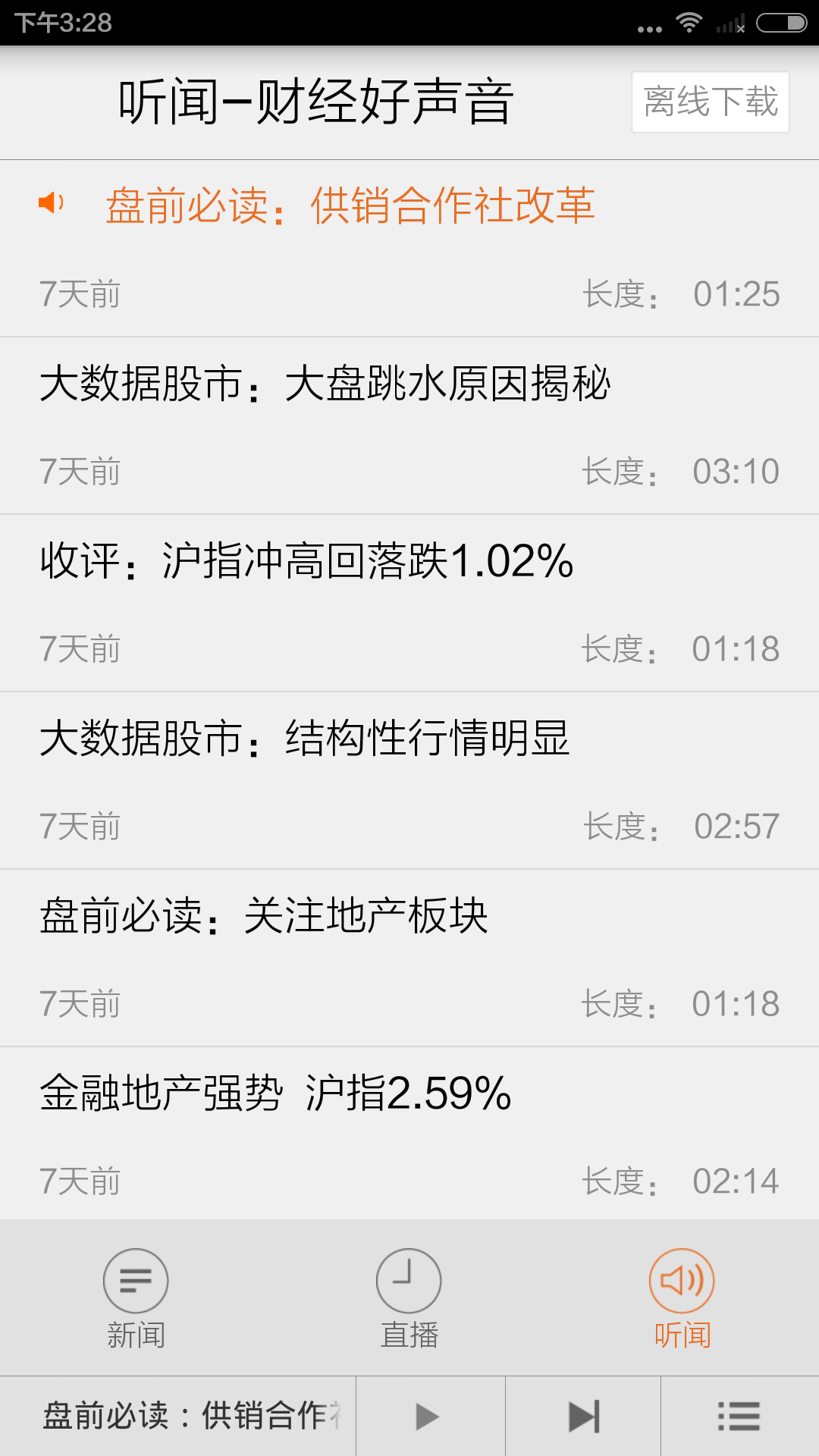The width and height of the screenshot is (819, 1456).
Task: Toggle playback of the currently playing audio
Action: [427, 1415]
